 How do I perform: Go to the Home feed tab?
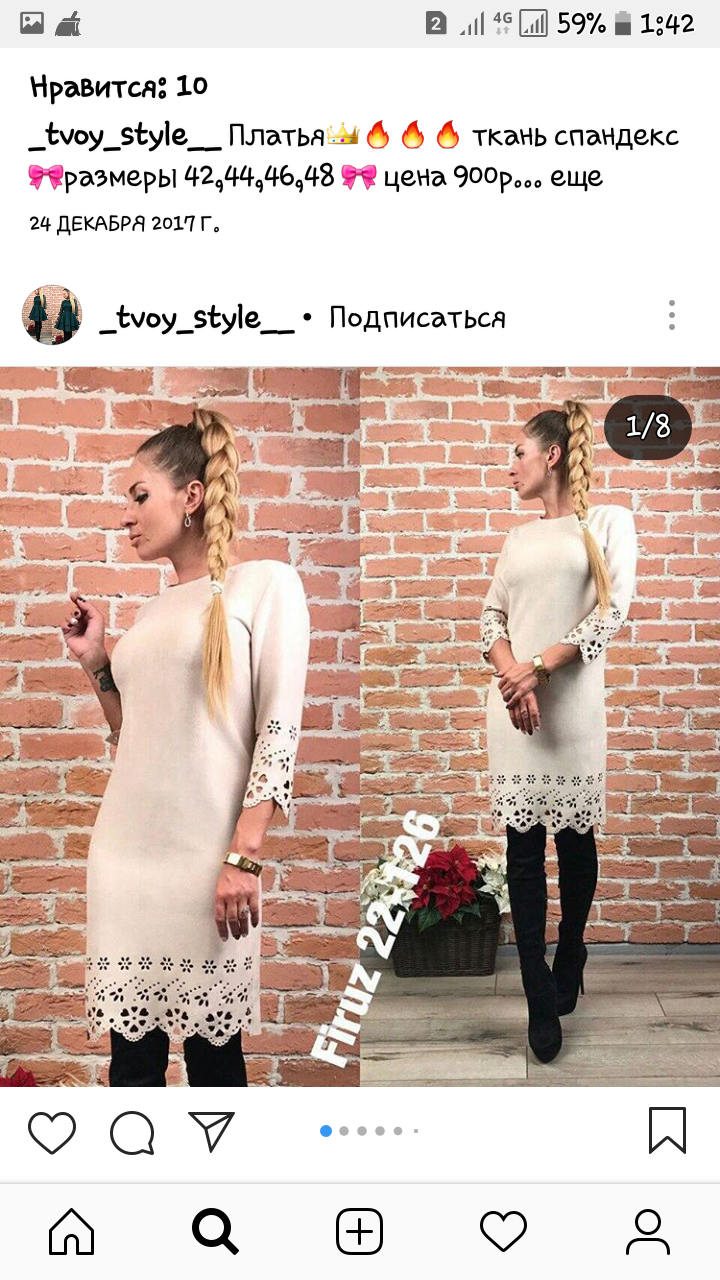pos(72,1231)
